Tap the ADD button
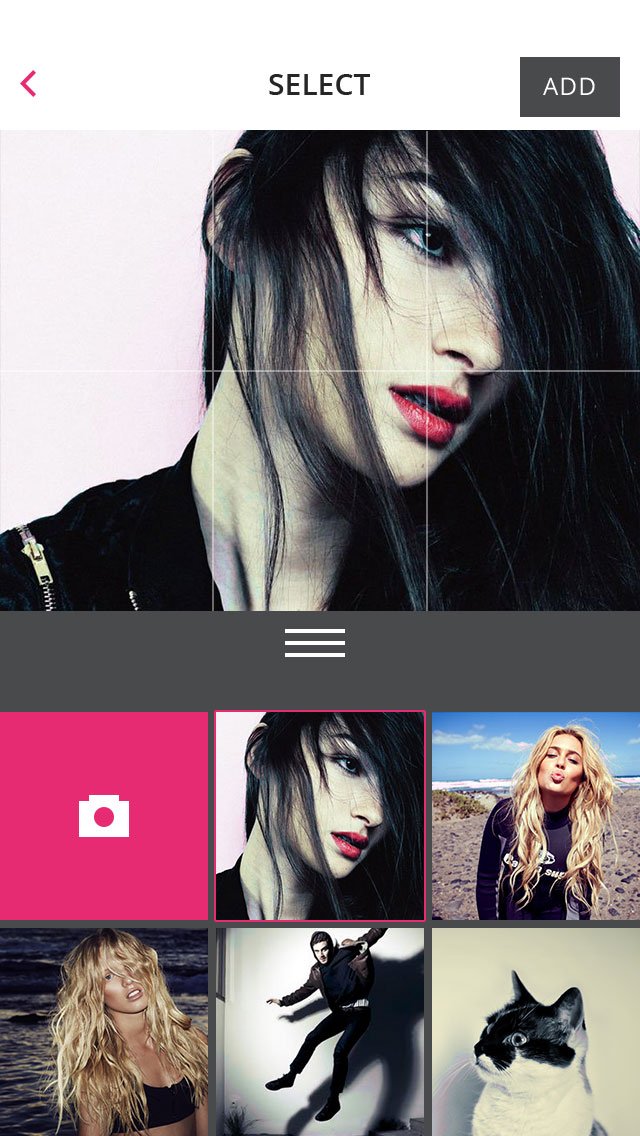This screenshot has height=1136, width=640. tap(569, 87)
